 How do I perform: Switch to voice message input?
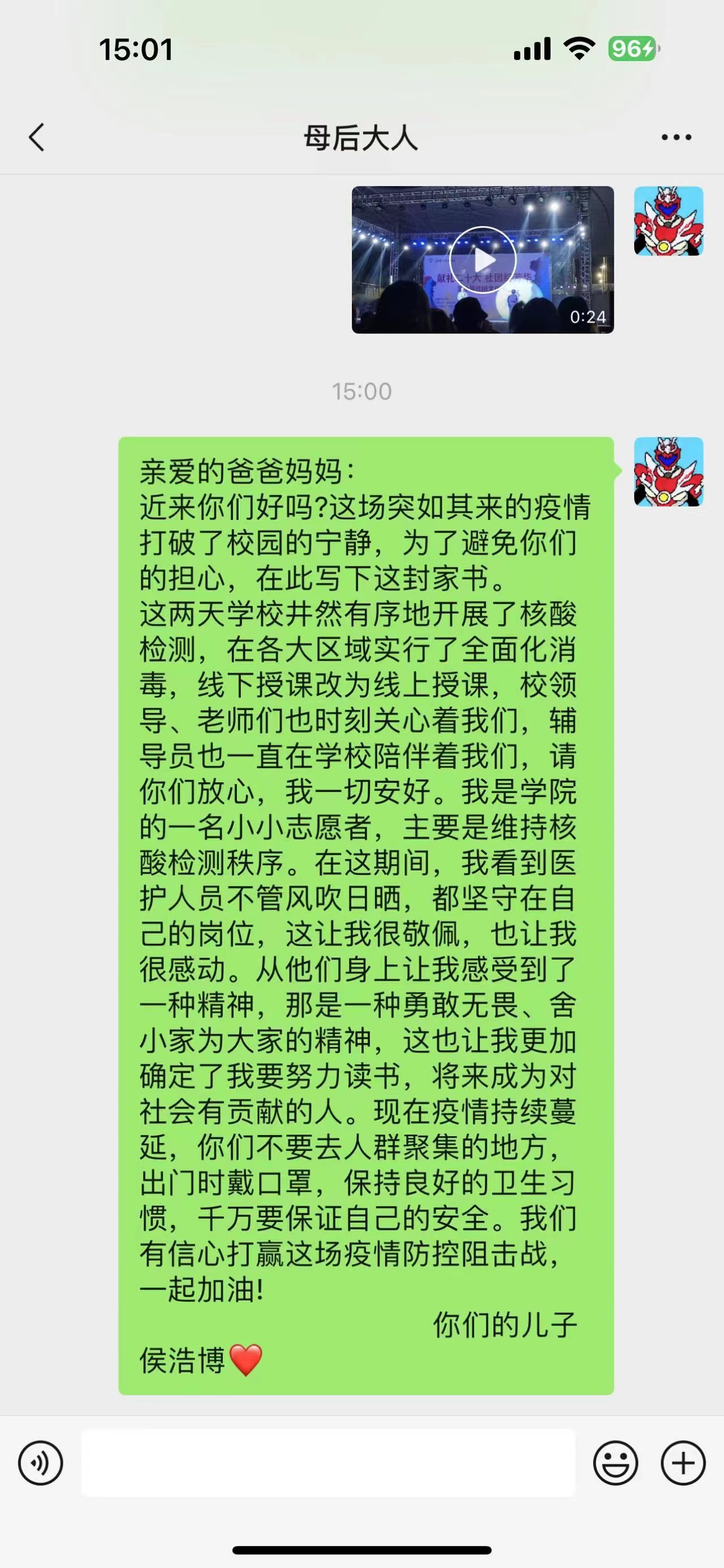pos(40,1463)
